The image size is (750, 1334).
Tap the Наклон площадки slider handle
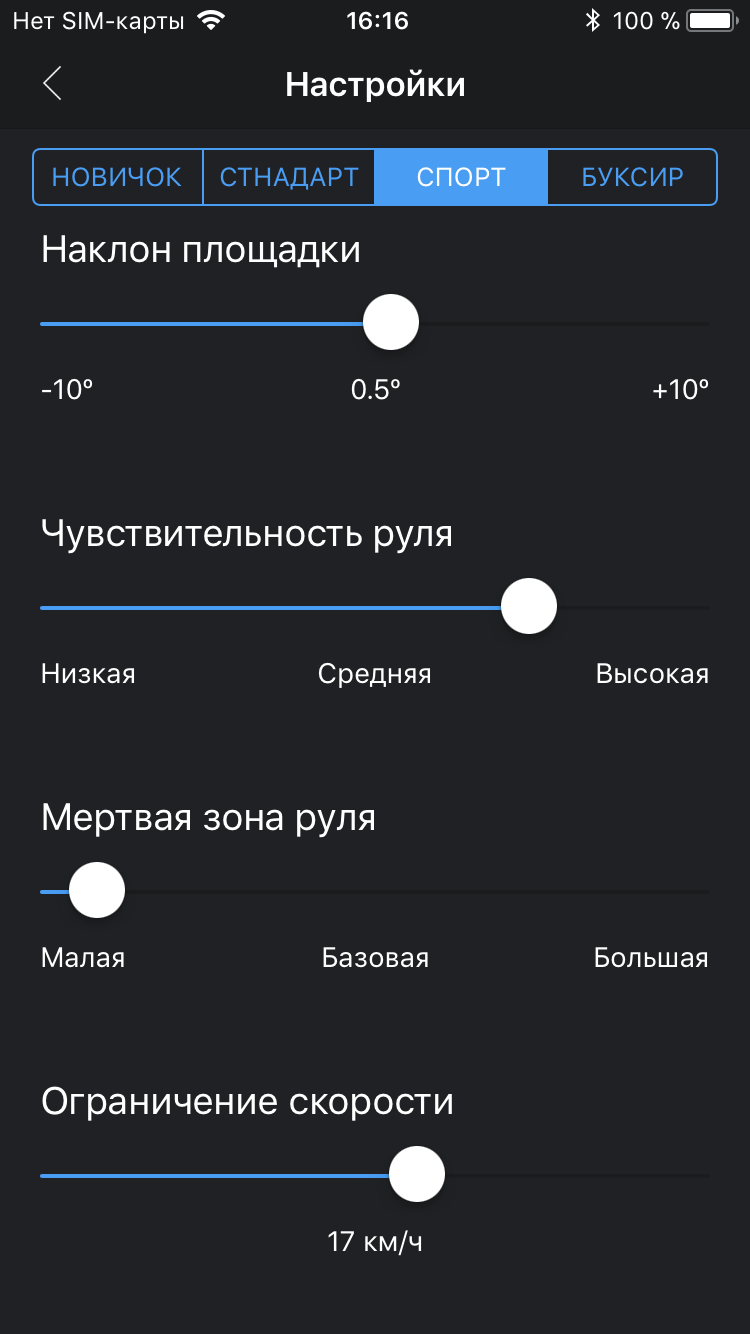click(x=390, y=323)
